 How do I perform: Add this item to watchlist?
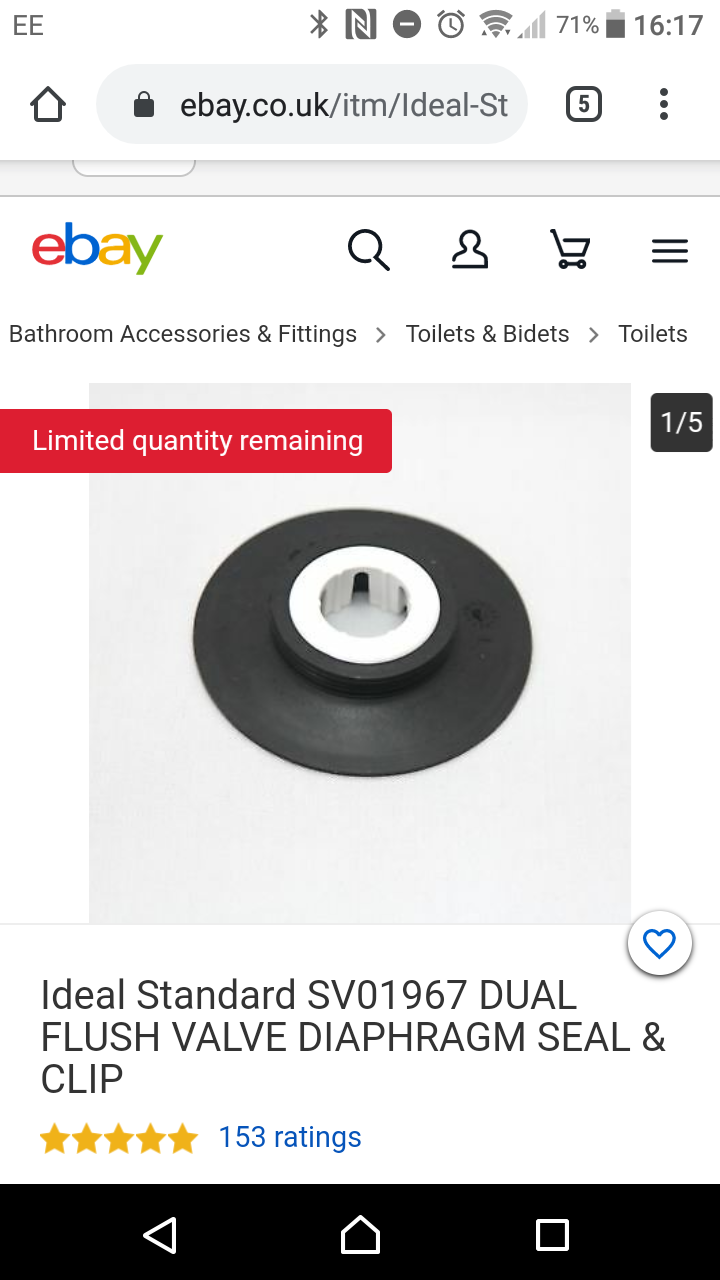pos(659,944)
